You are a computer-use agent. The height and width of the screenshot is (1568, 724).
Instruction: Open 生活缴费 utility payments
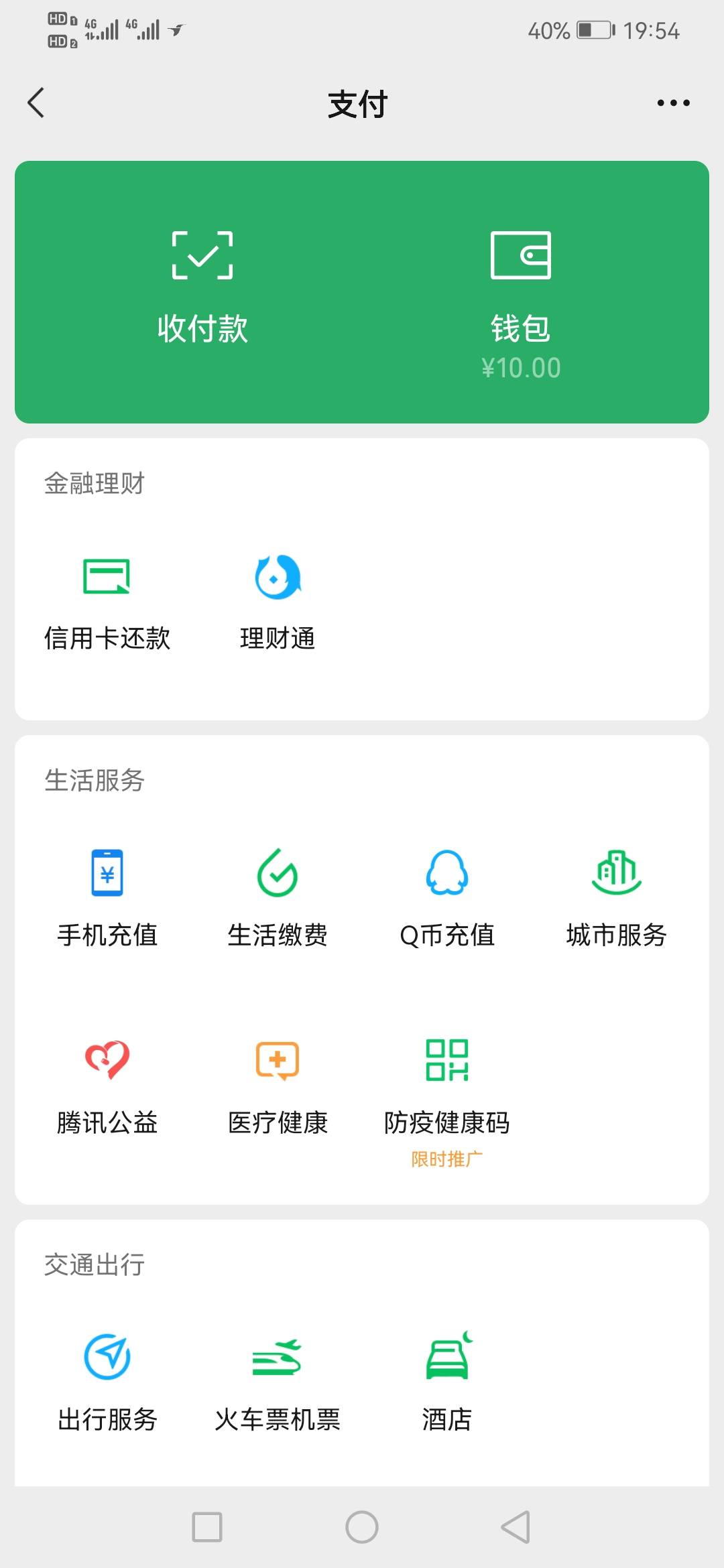coord(278,899)
